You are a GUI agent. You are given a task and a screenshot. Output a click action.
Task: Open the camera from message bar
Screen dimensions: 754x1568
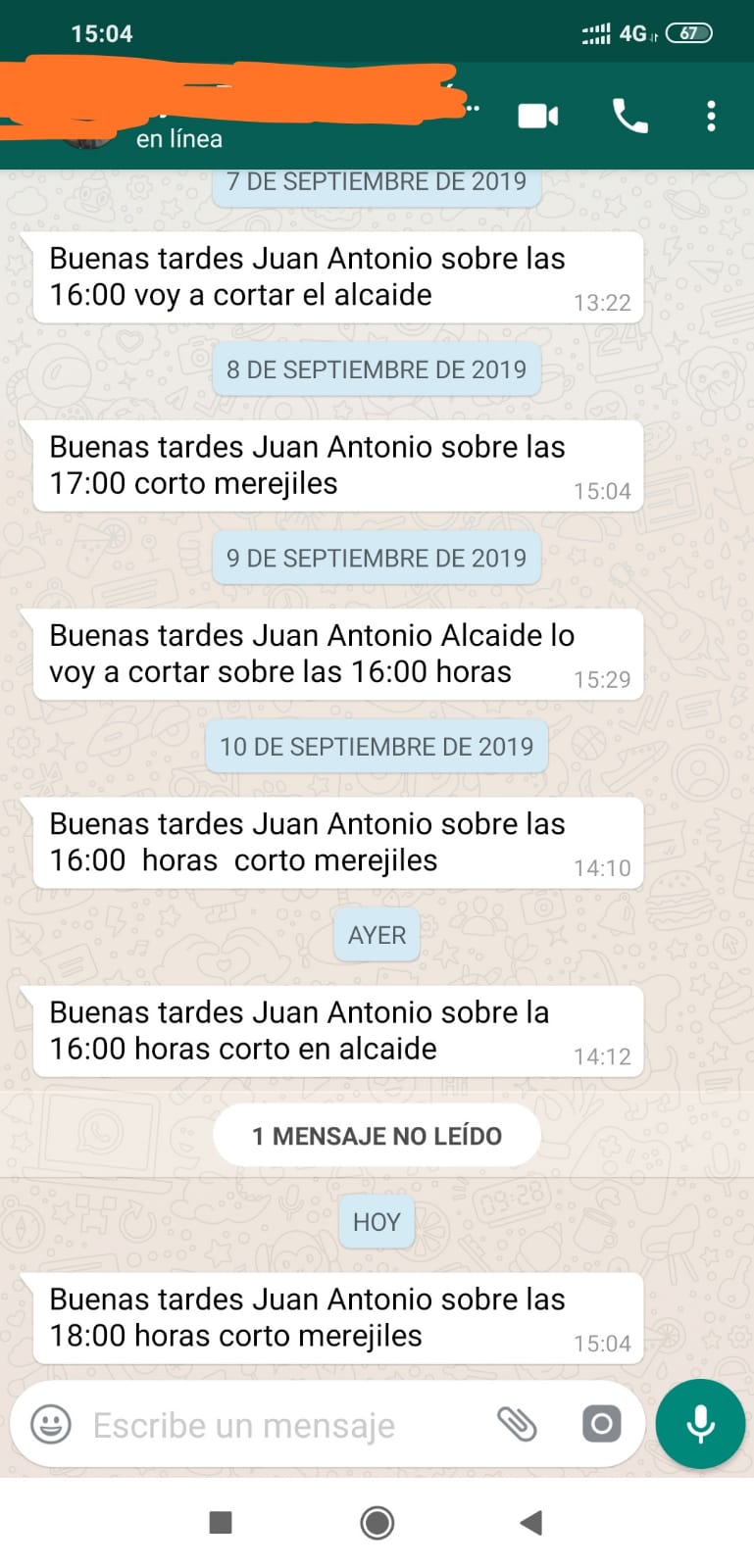click(601, 1424)
